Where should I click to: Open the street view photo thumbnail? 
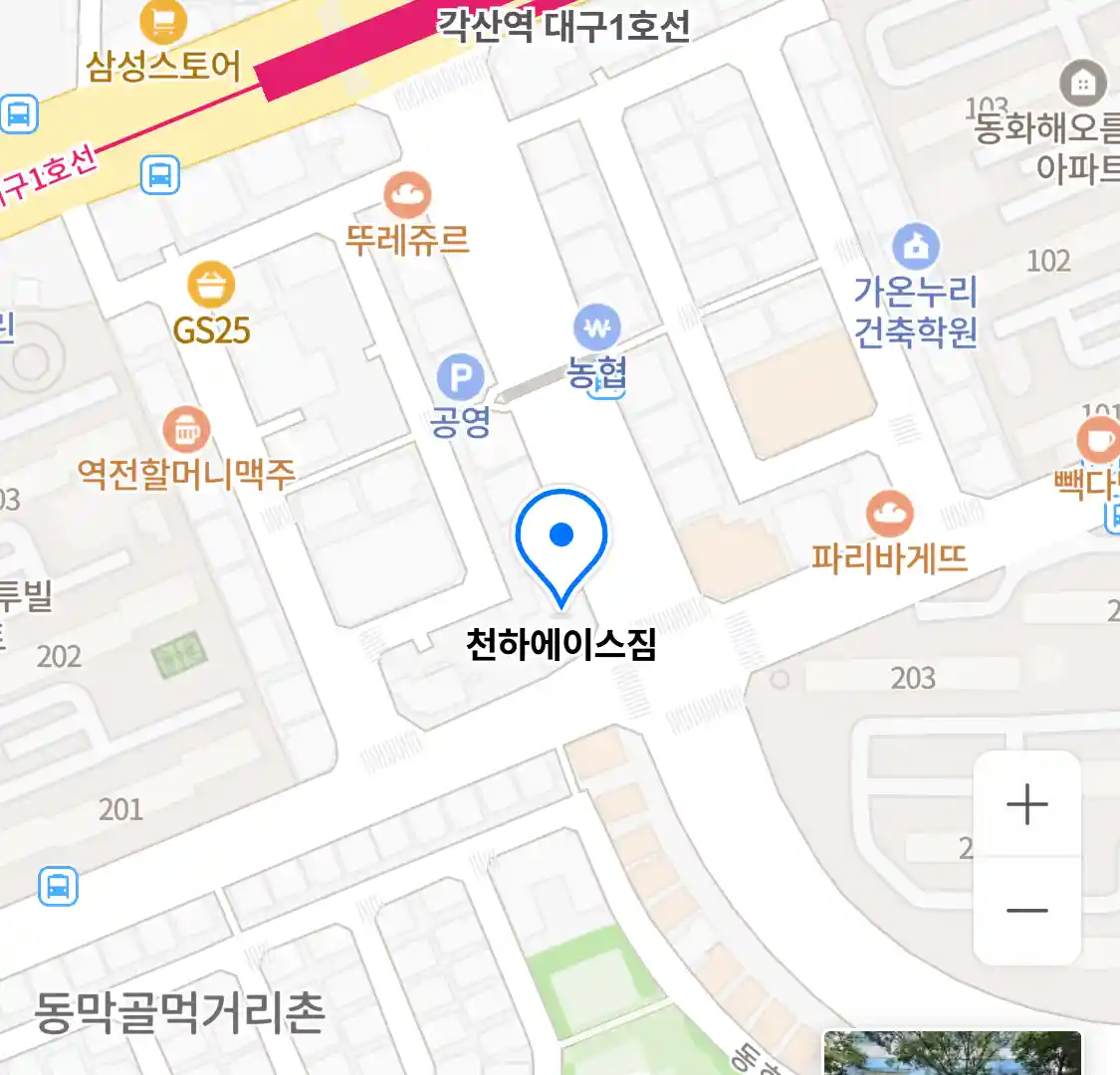[951, 1053]
